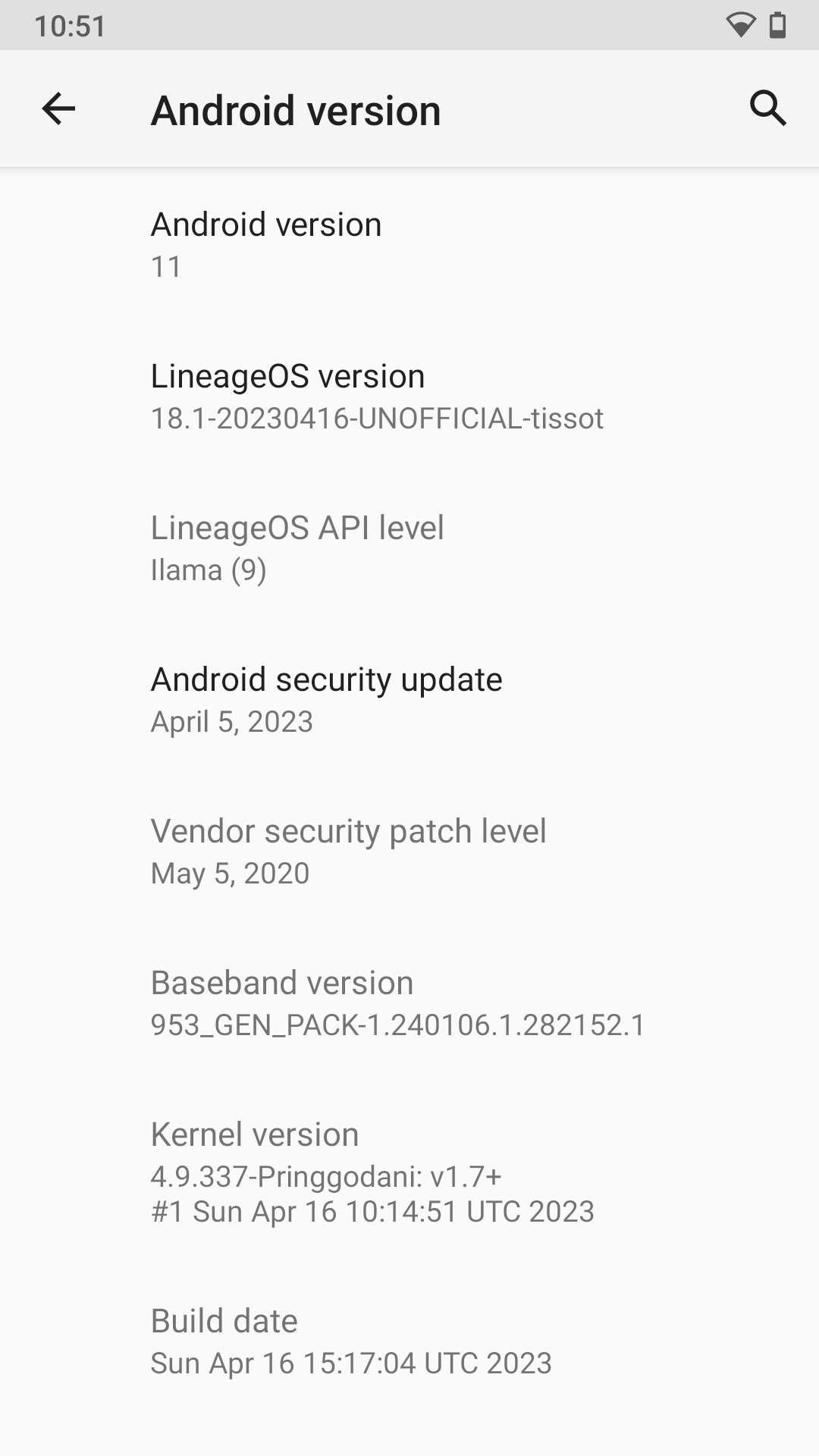
Task: Select the LineageOS version row
Action: [409, 396]
